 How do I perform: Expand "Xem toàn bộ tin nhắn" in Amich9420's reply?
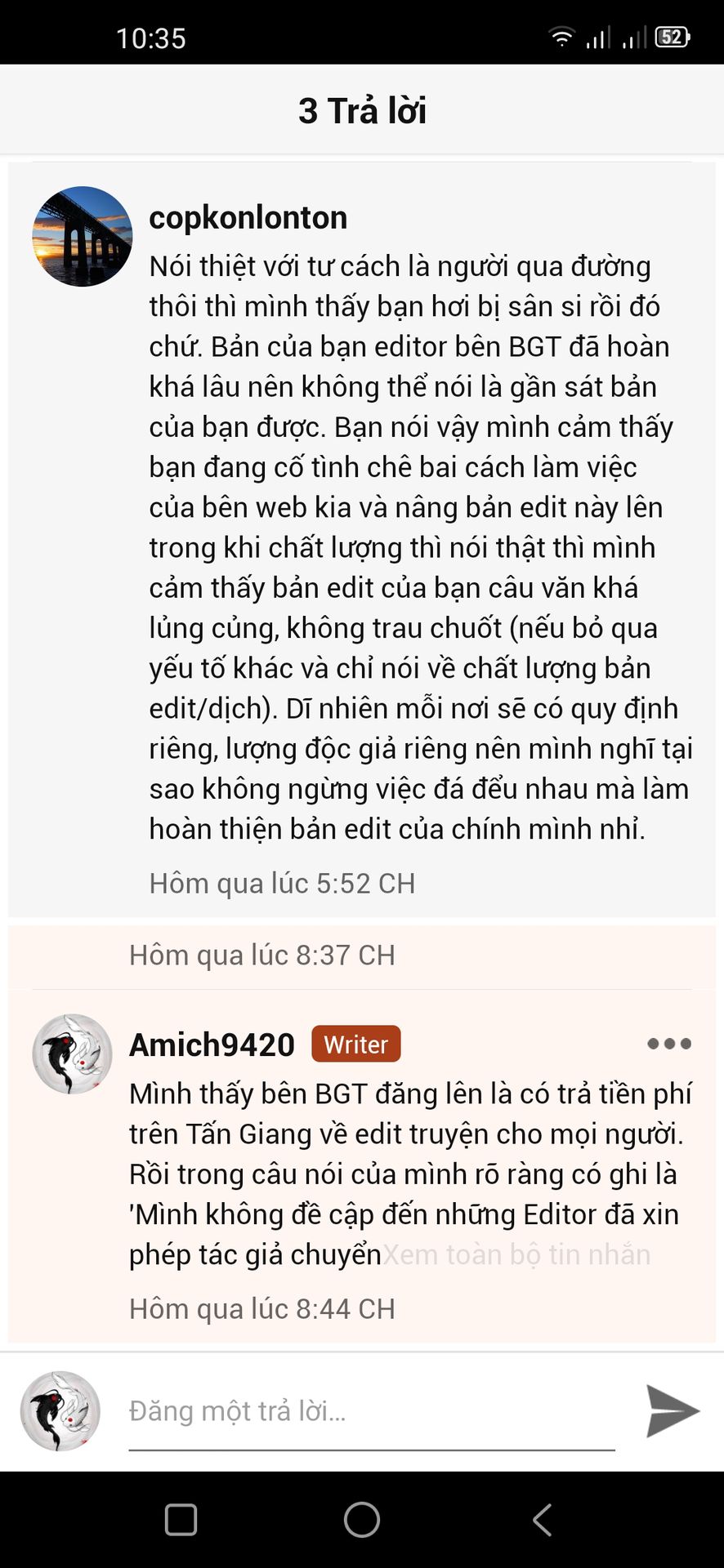coord(516,1254)
